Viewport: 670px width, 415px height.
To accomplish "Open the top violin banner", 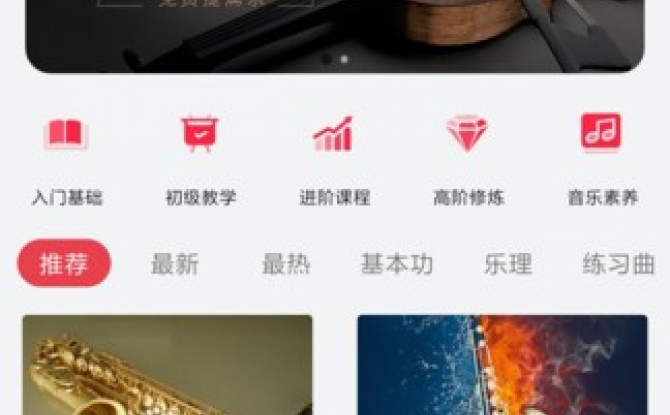I will pyautogui.click(x=334, y=35).
